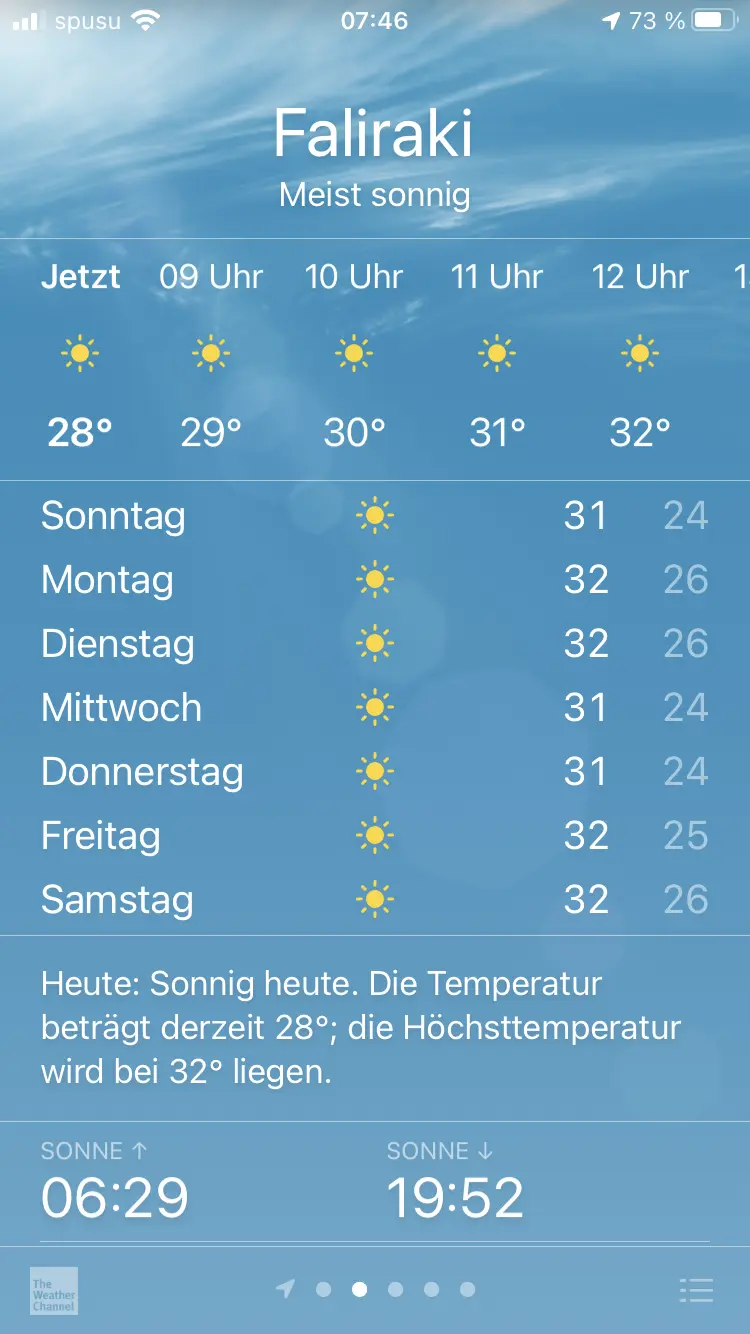Open The Weather Channel link

tap(54, 1290)
